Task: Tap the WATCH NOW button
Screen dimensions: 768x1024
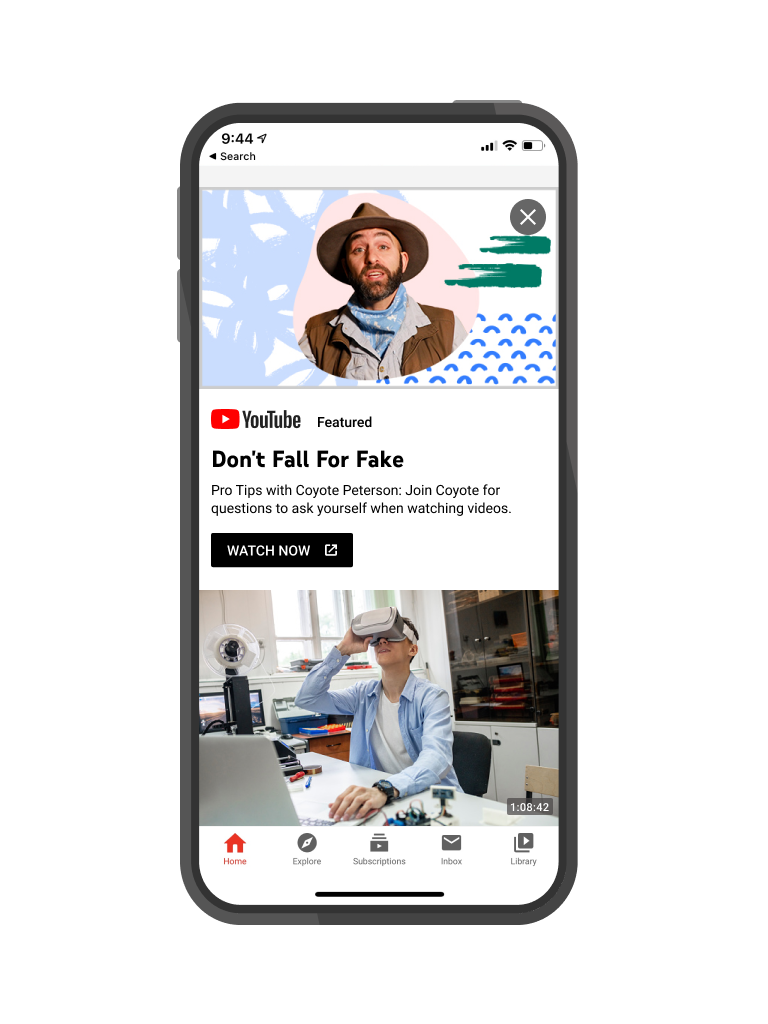Action: click(281, 550)
